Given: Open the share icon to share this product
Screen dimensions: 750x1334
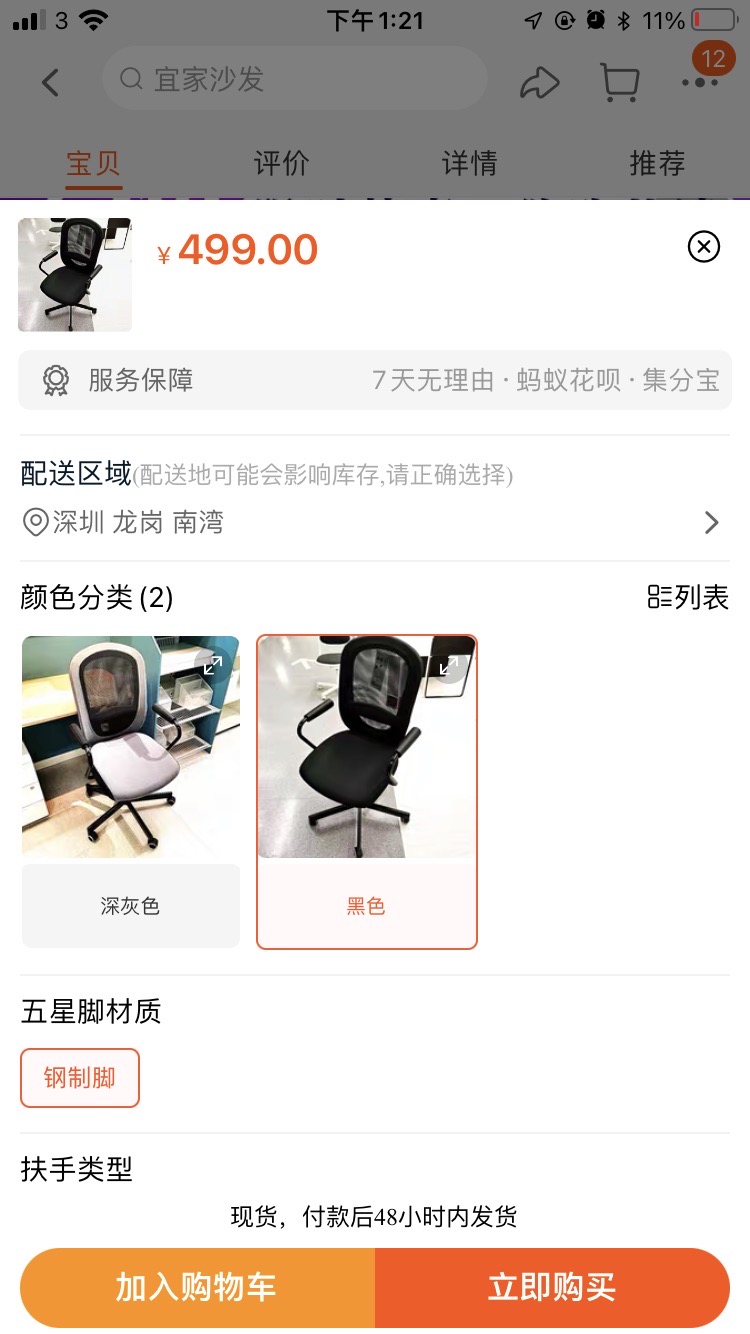Looking at the screenshot, I should click(541, 82).
